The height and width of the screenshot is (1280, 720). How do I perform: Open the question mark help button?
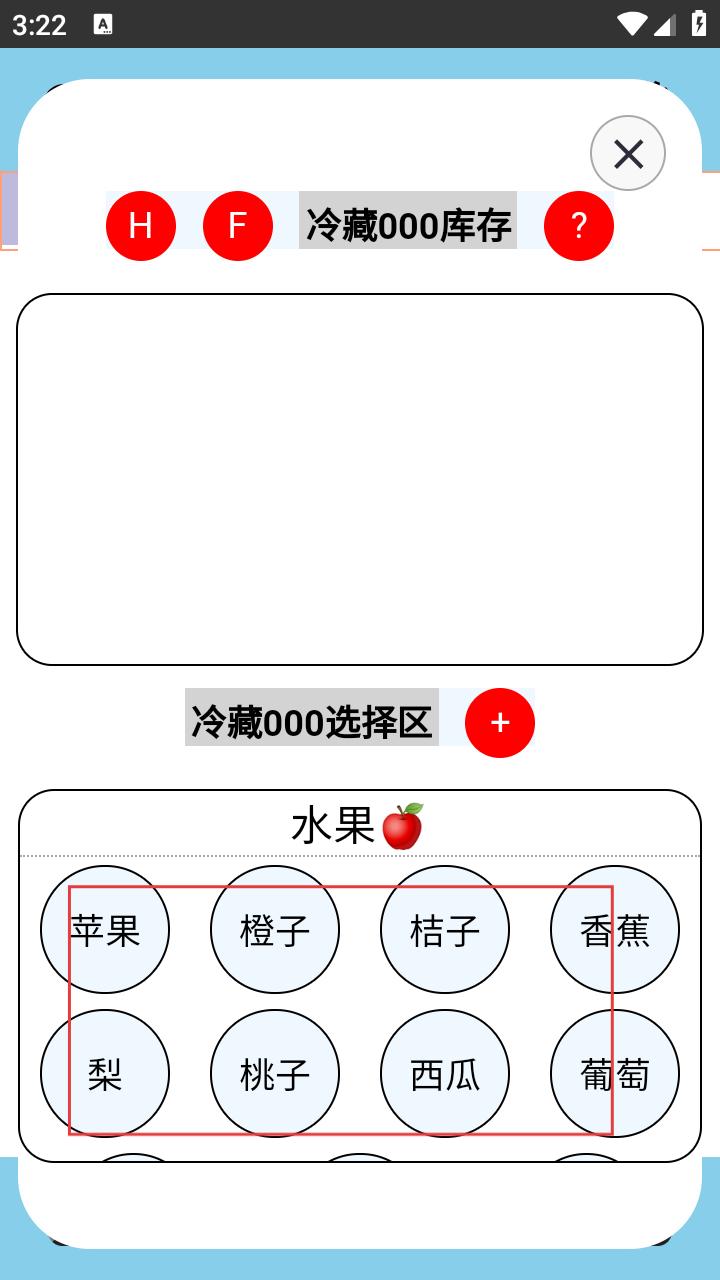(x=579, y=226)
